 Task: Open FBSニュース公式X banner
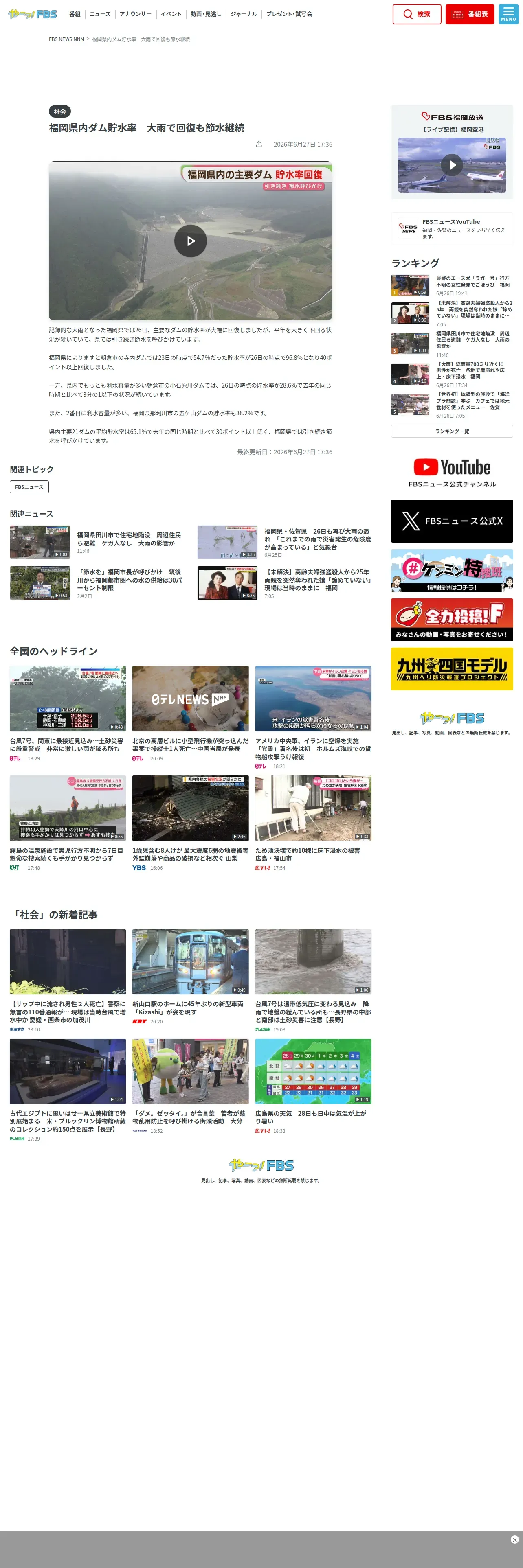pos(452,521)
